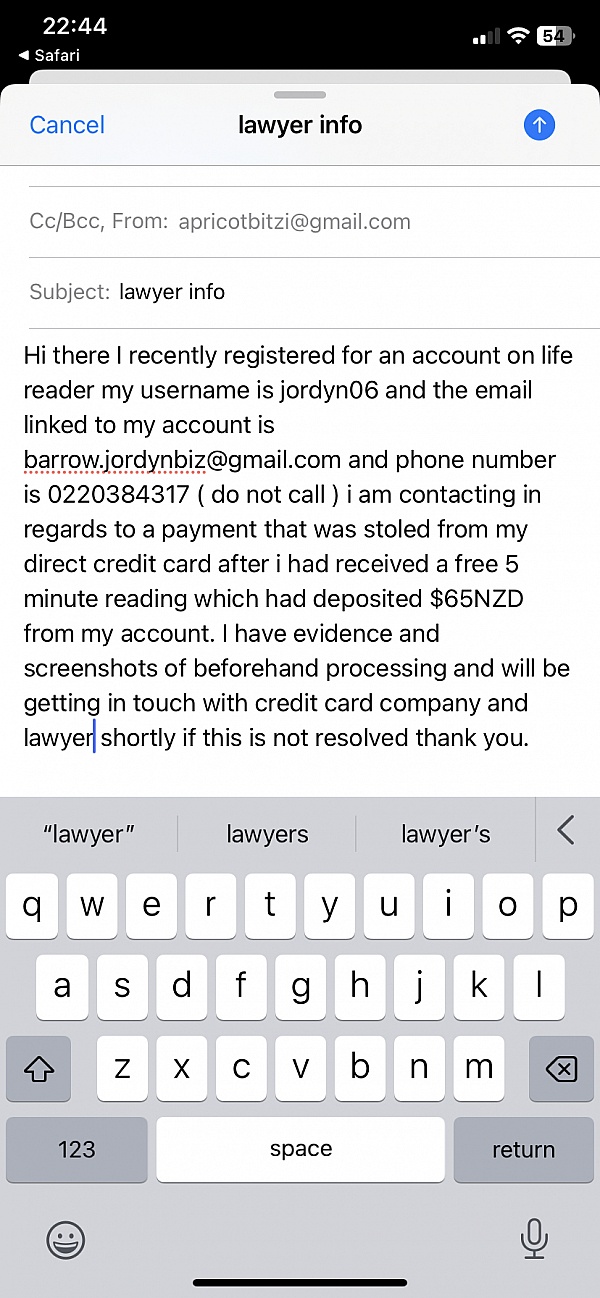Open the emoji keyboard
Screen dimensions: 600x1298
(x=66, y=1240)
